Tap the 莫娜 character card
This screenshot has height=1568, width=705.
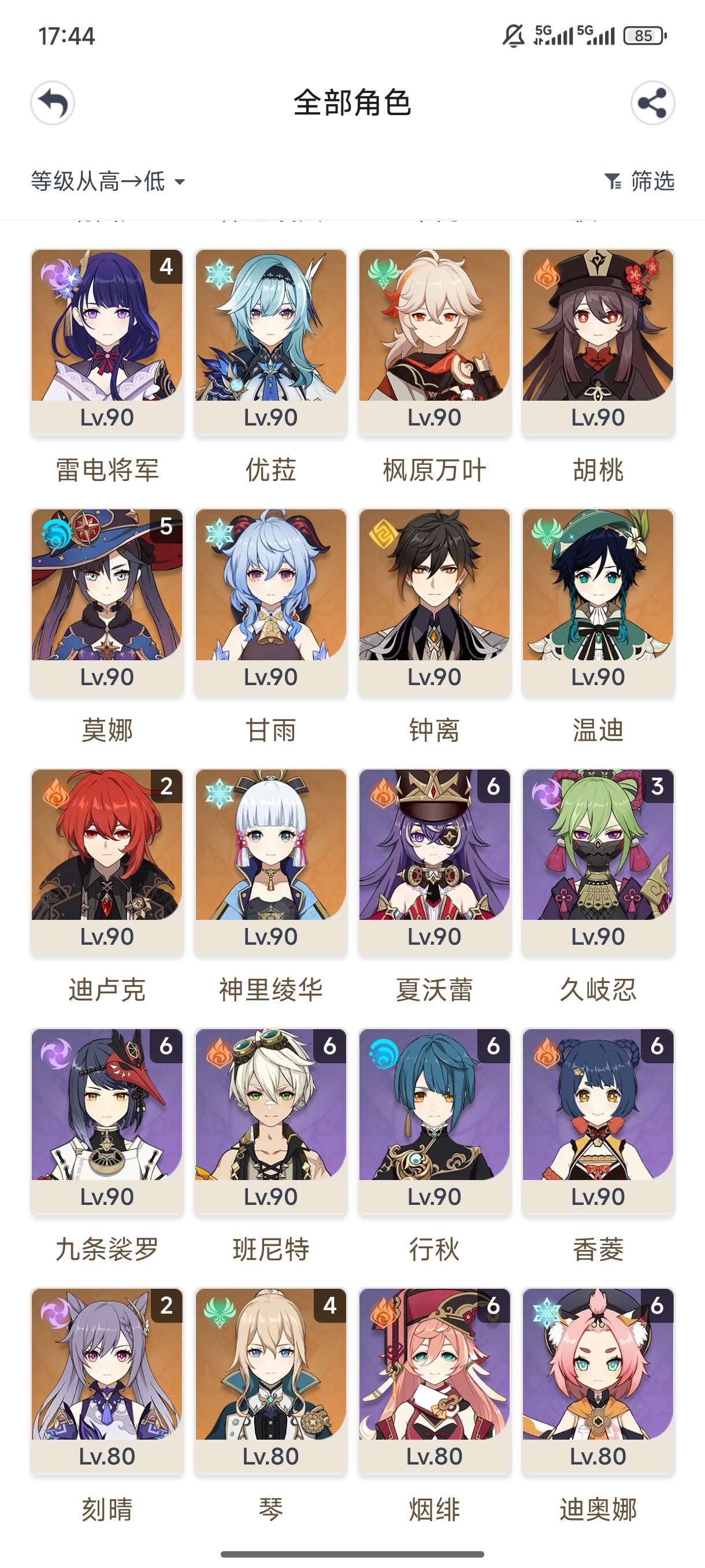click(x=107, y=601)
